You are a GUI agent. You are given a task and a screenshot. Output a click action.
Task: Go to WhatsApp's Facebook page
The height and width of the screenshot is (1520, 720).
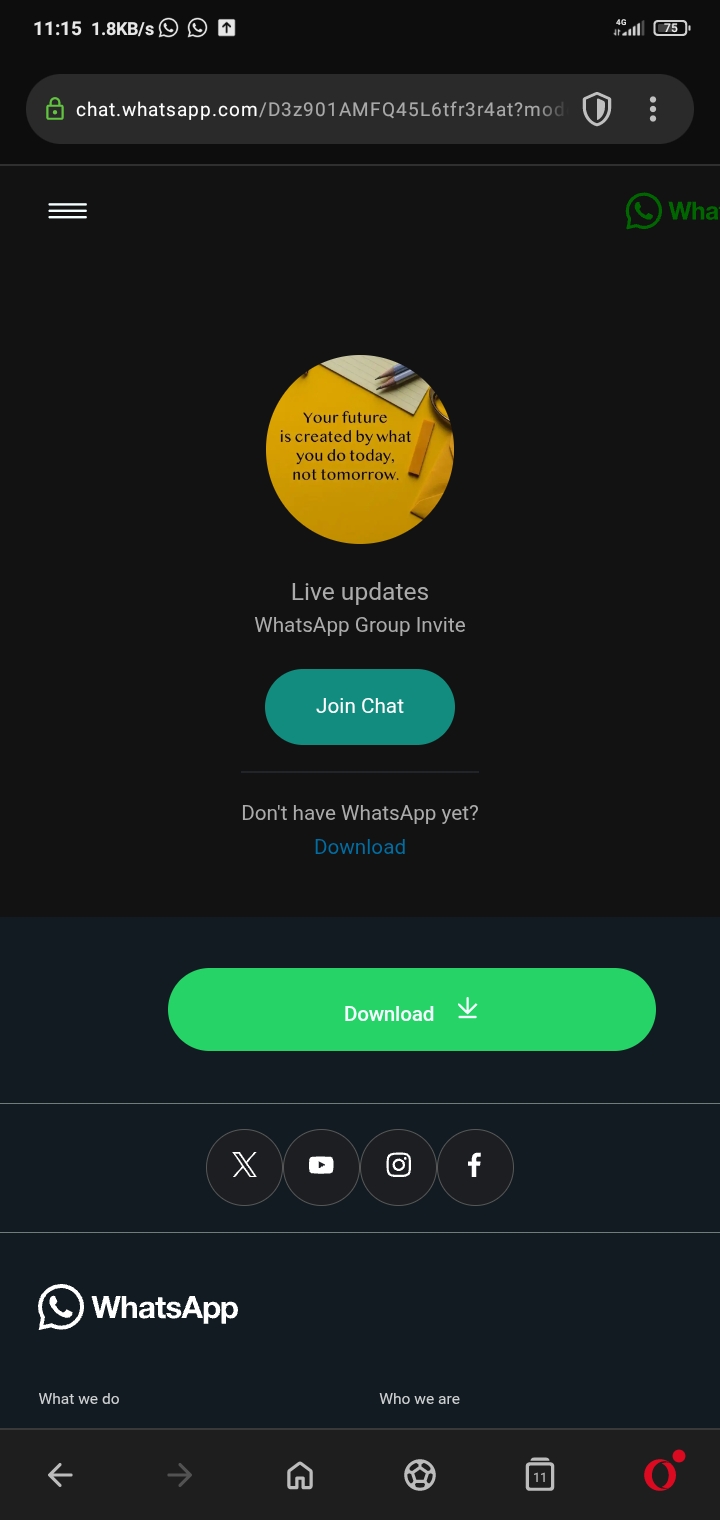[x=475, y=1166]
